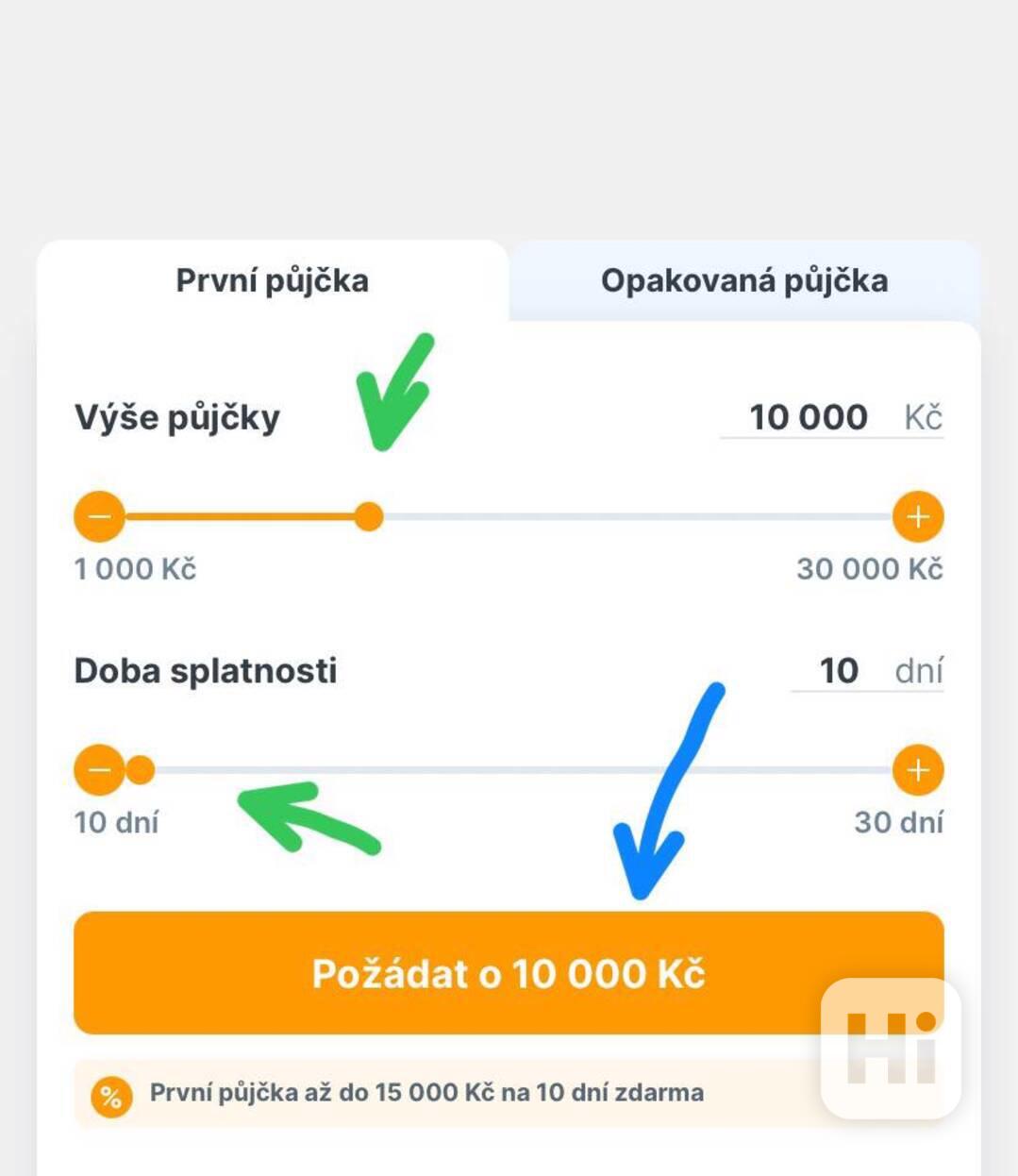
Task: Increase loan amount with plus button
Action: point(917,517)
